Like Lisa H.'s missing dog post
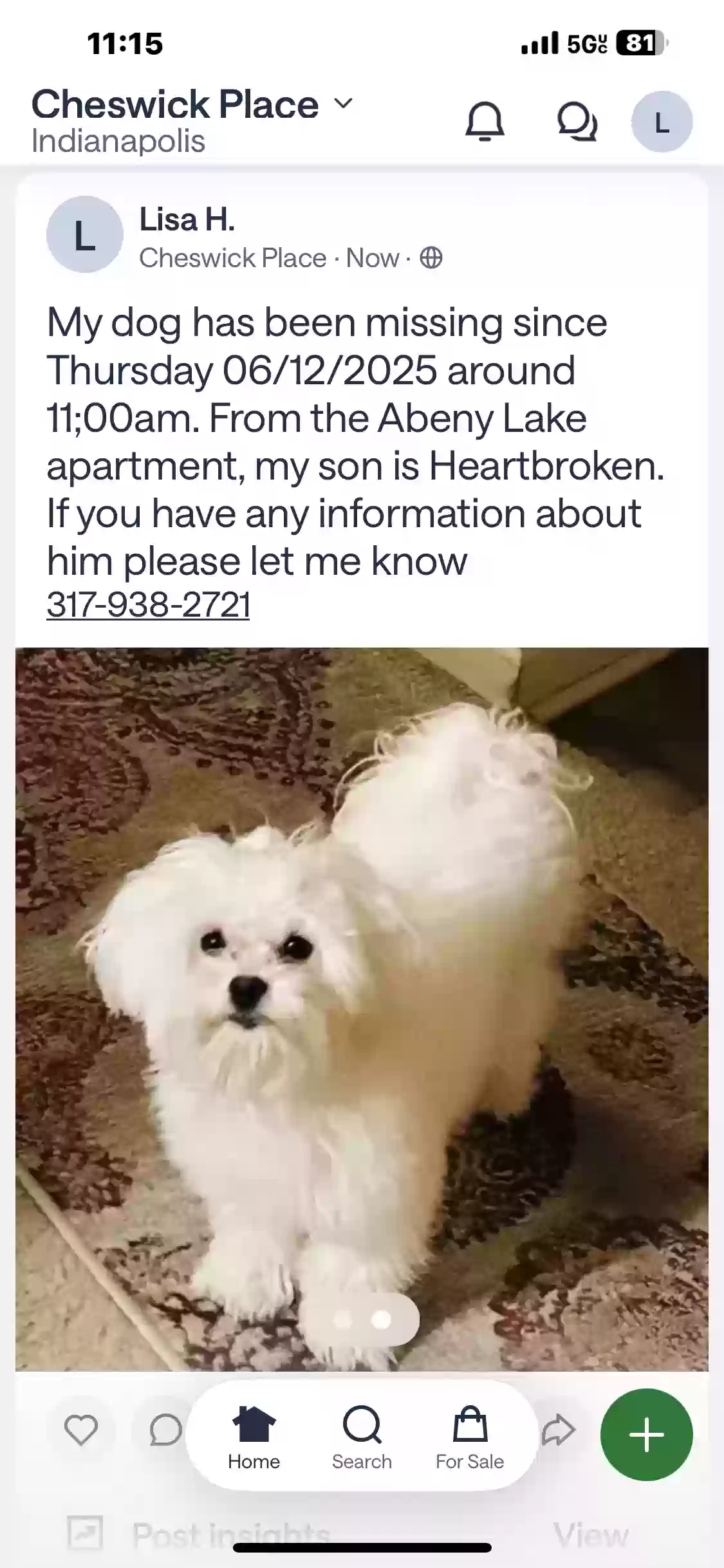 [x=81, y=1430]
